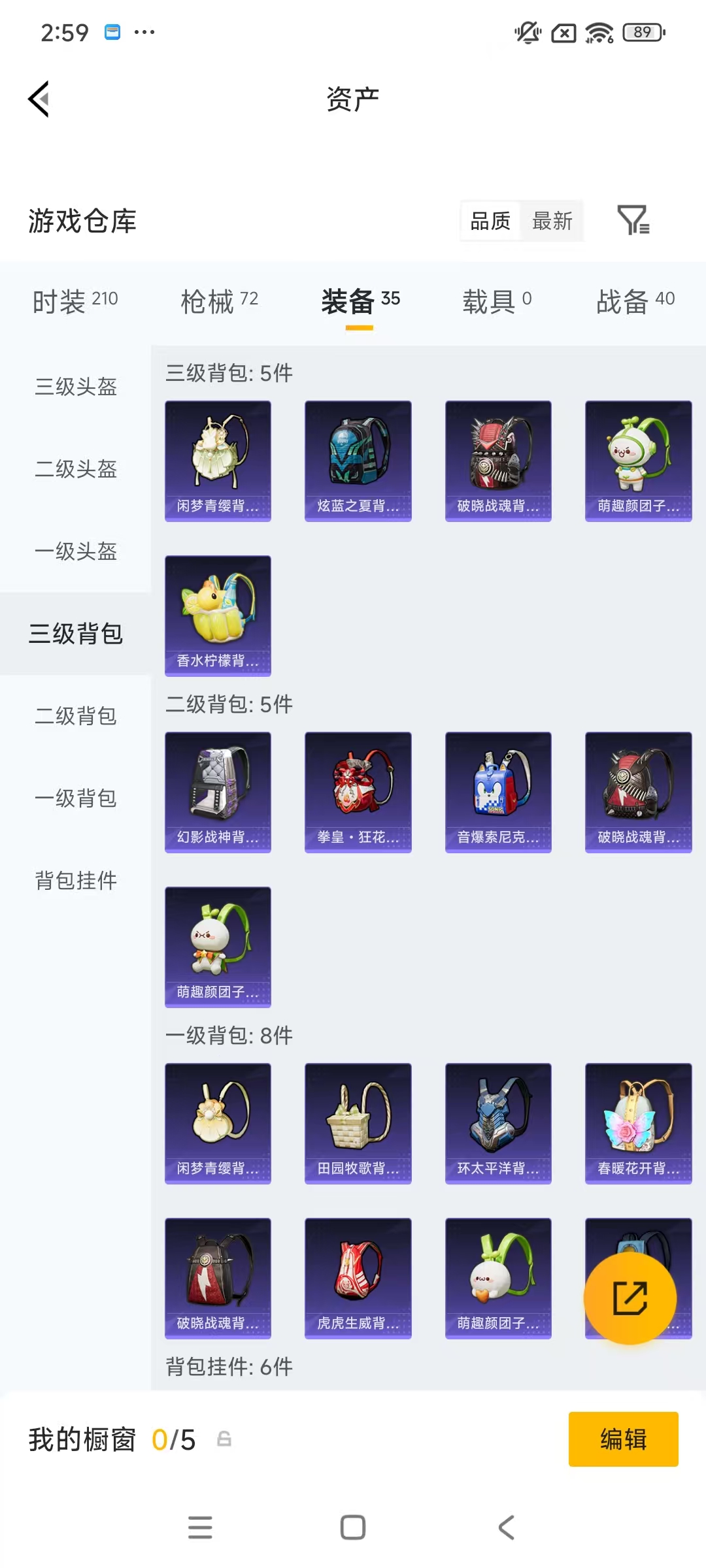Select 背包挂件 in the sidebar
Viewport: 706px width, 1568px height.
77,881
